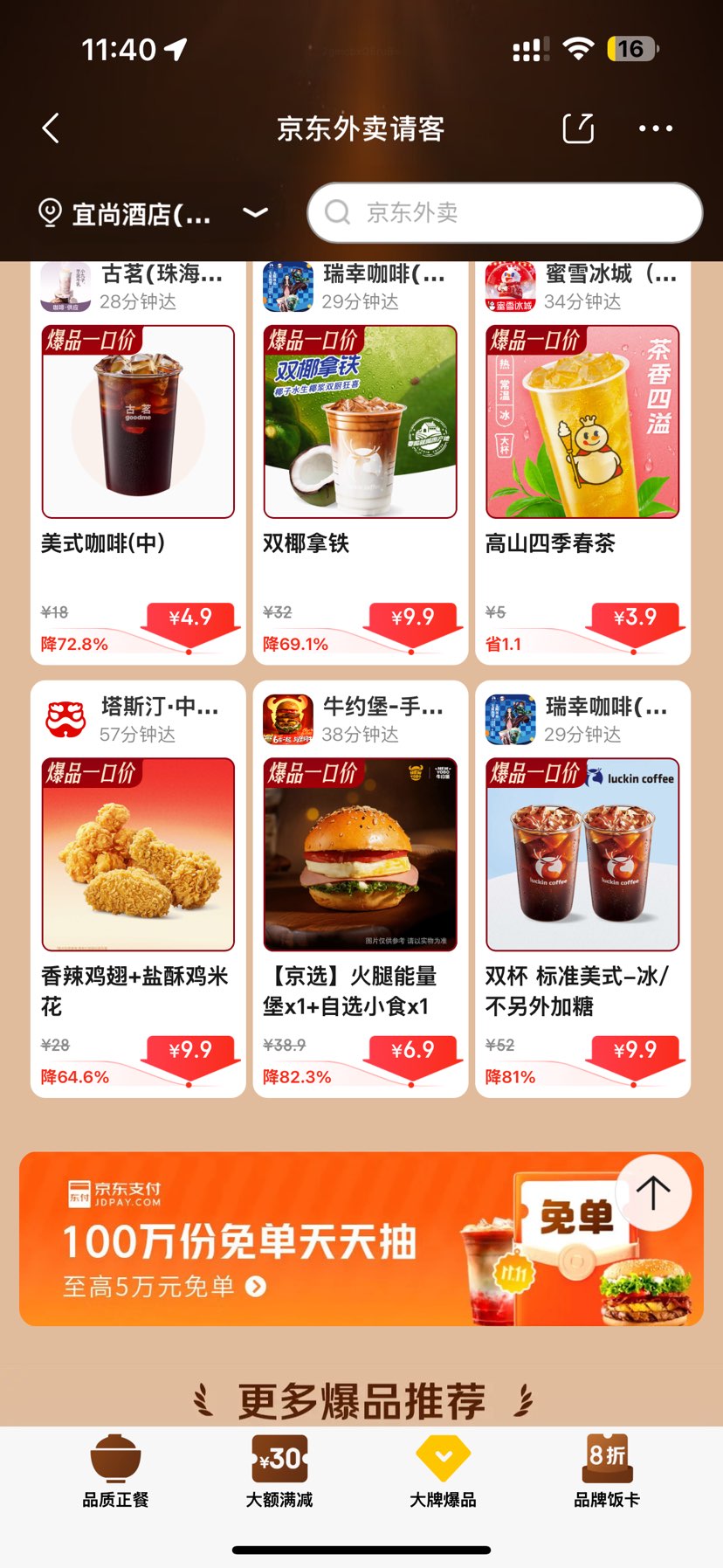Open the more options (...) menu

(655, 128)
